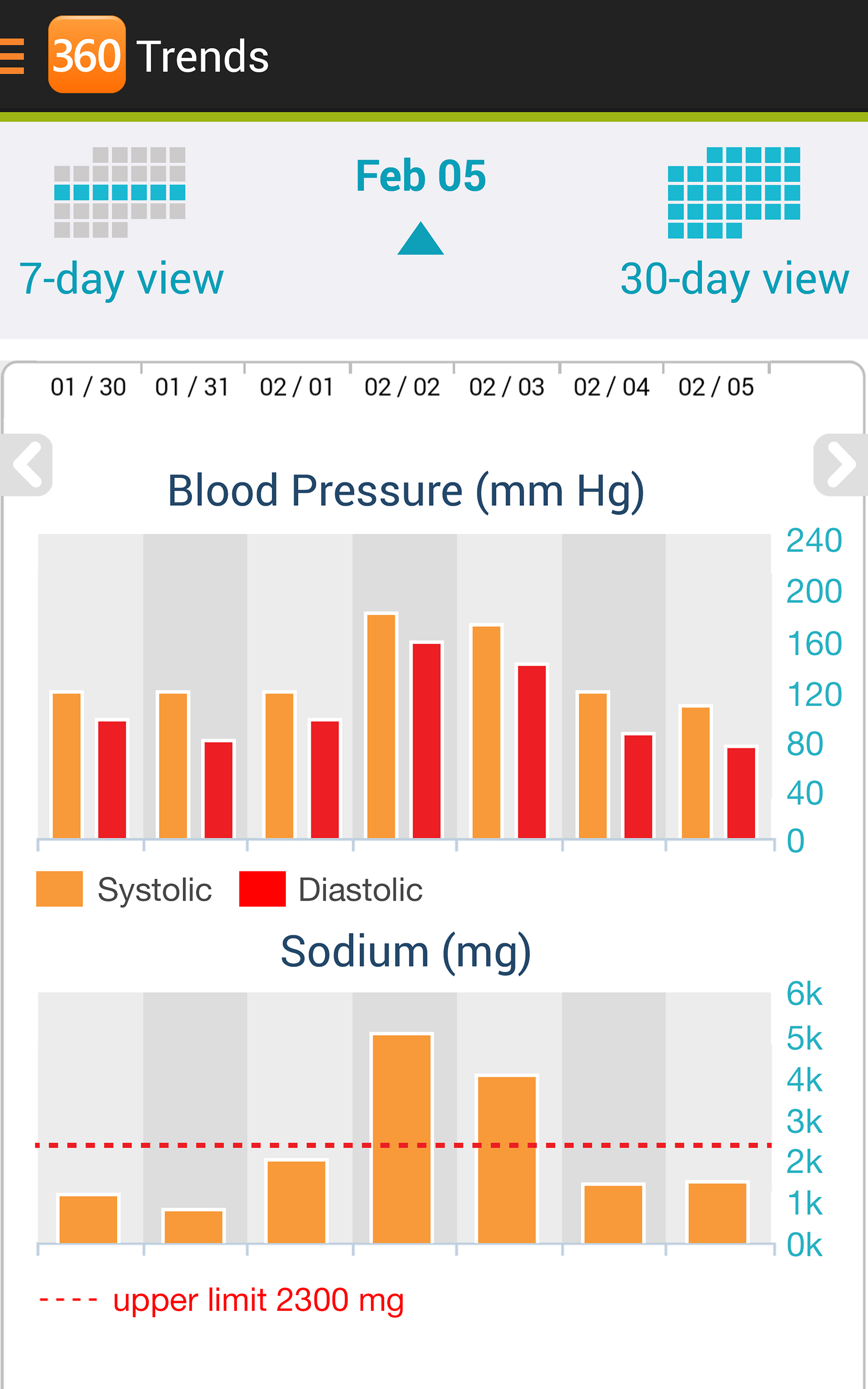Click the Blood Pressure chart title
The height and width of the screenshot is (1389, 868).
click(x=405, y=489)
